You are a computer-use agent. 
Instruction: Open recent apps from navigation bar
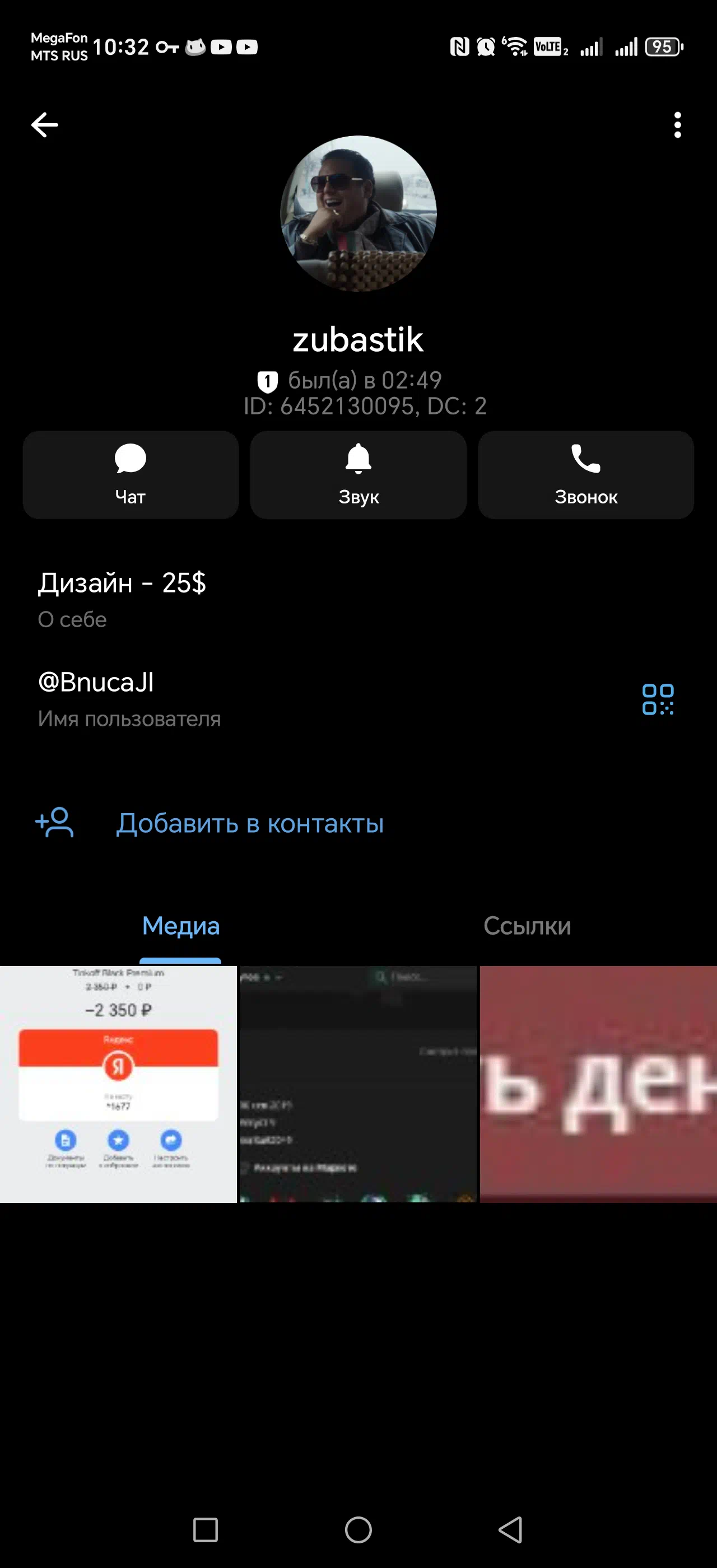pyautogui.click(x=205, y=1530)
